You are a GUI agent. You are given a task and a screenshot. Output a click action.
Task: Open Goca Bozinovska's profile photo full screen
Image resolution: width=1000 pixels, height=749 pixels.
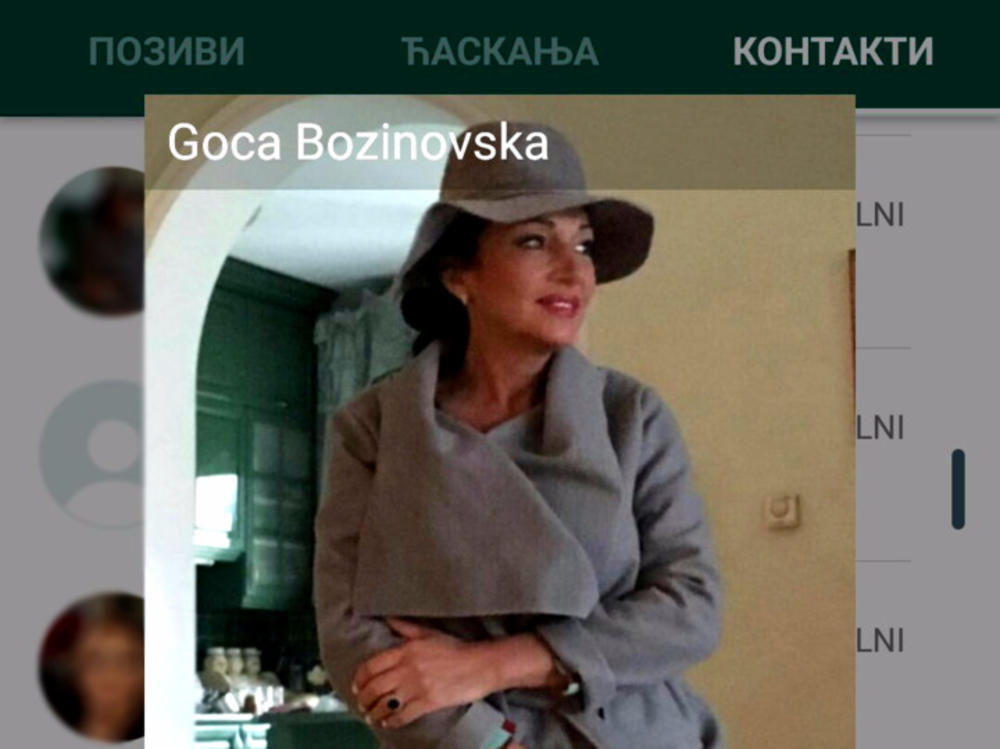tap(500, 450)
